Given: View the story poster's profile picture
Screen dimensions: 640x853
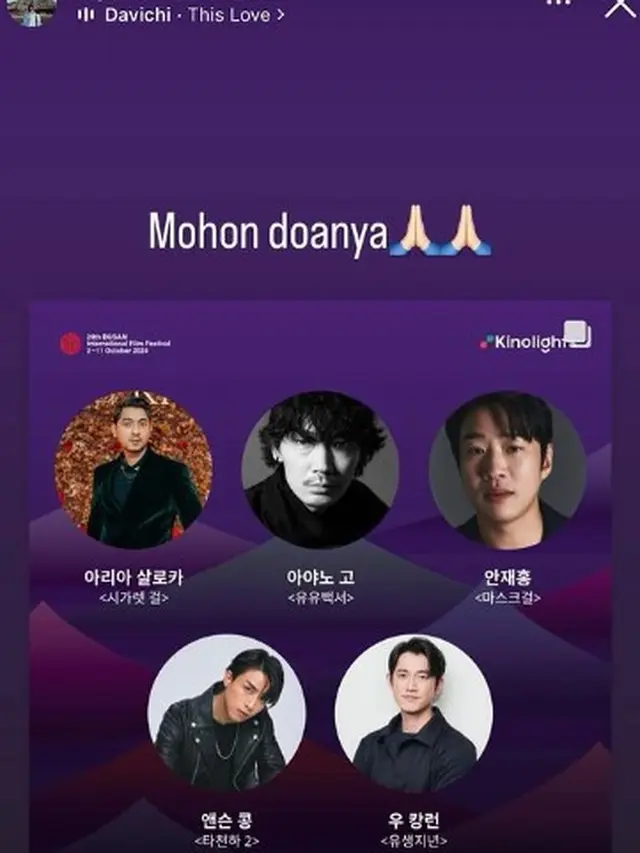Looking at the screenshot, I should (31, 10).
